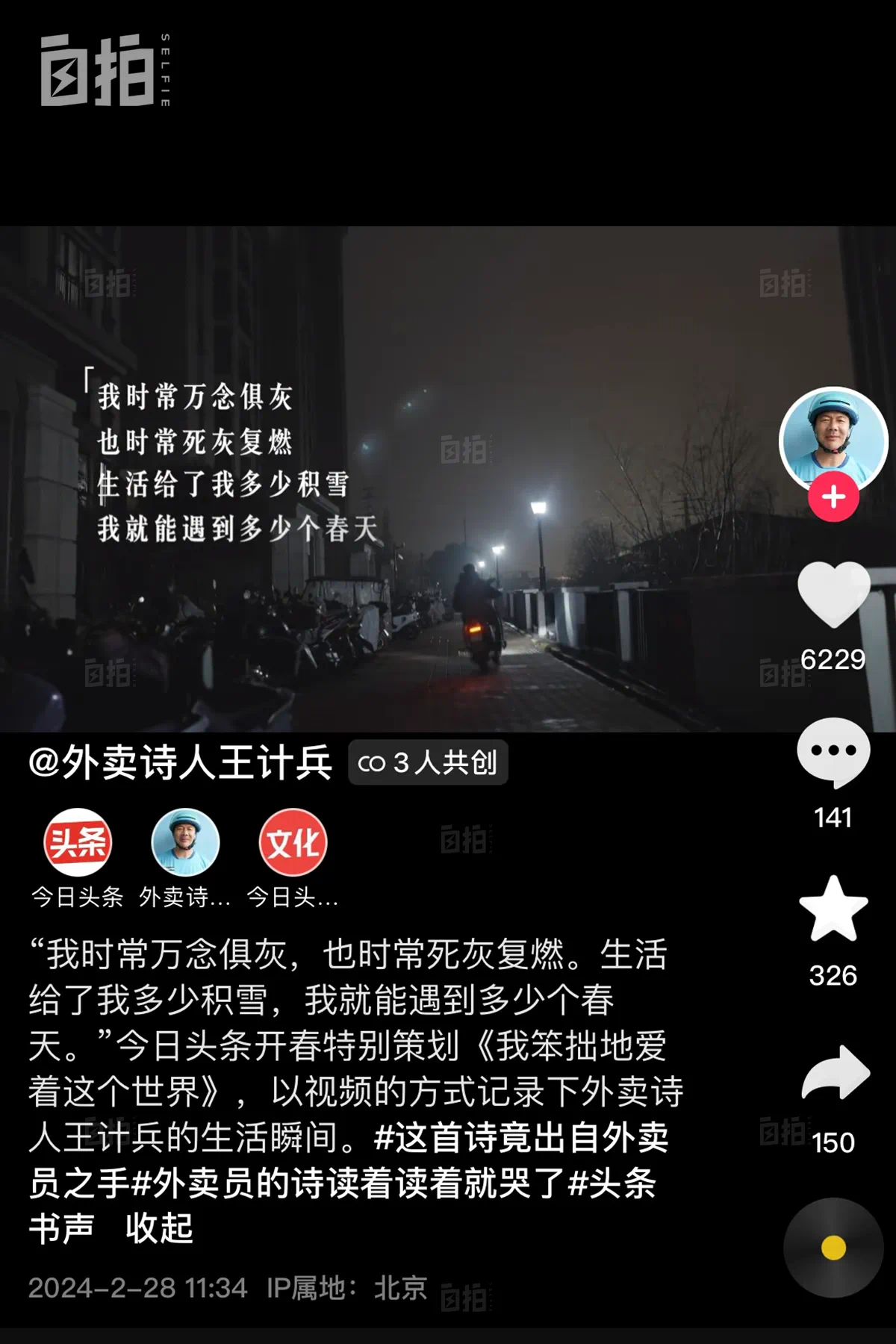Image resolution: width=896 pixels, height=1344 pixels.
Task: Like this video
Action: tap(833, 594)
